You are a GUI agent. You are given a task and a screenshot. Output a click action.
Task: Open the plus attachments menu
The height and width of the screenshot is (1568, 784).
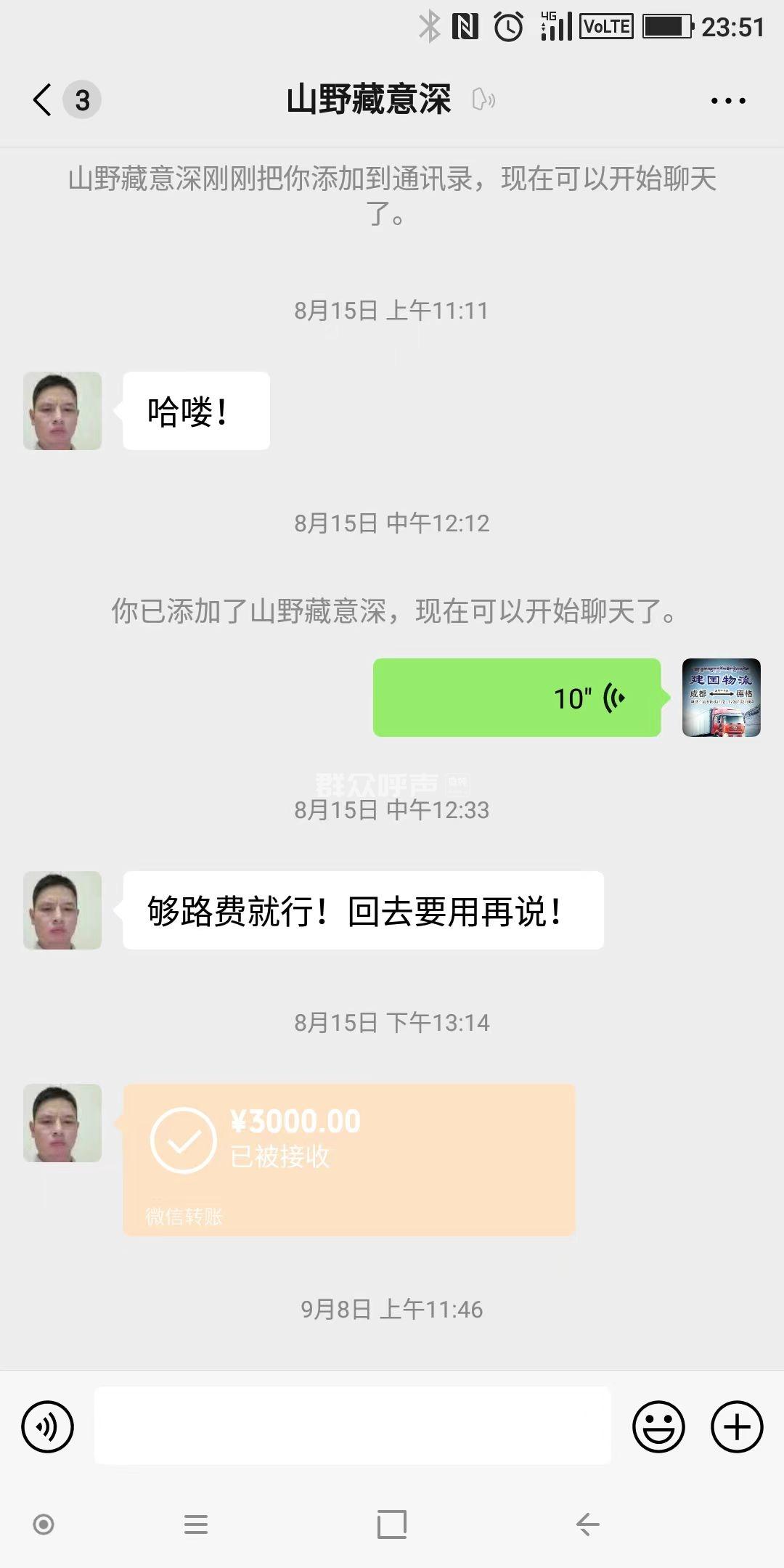(736, 1426)
